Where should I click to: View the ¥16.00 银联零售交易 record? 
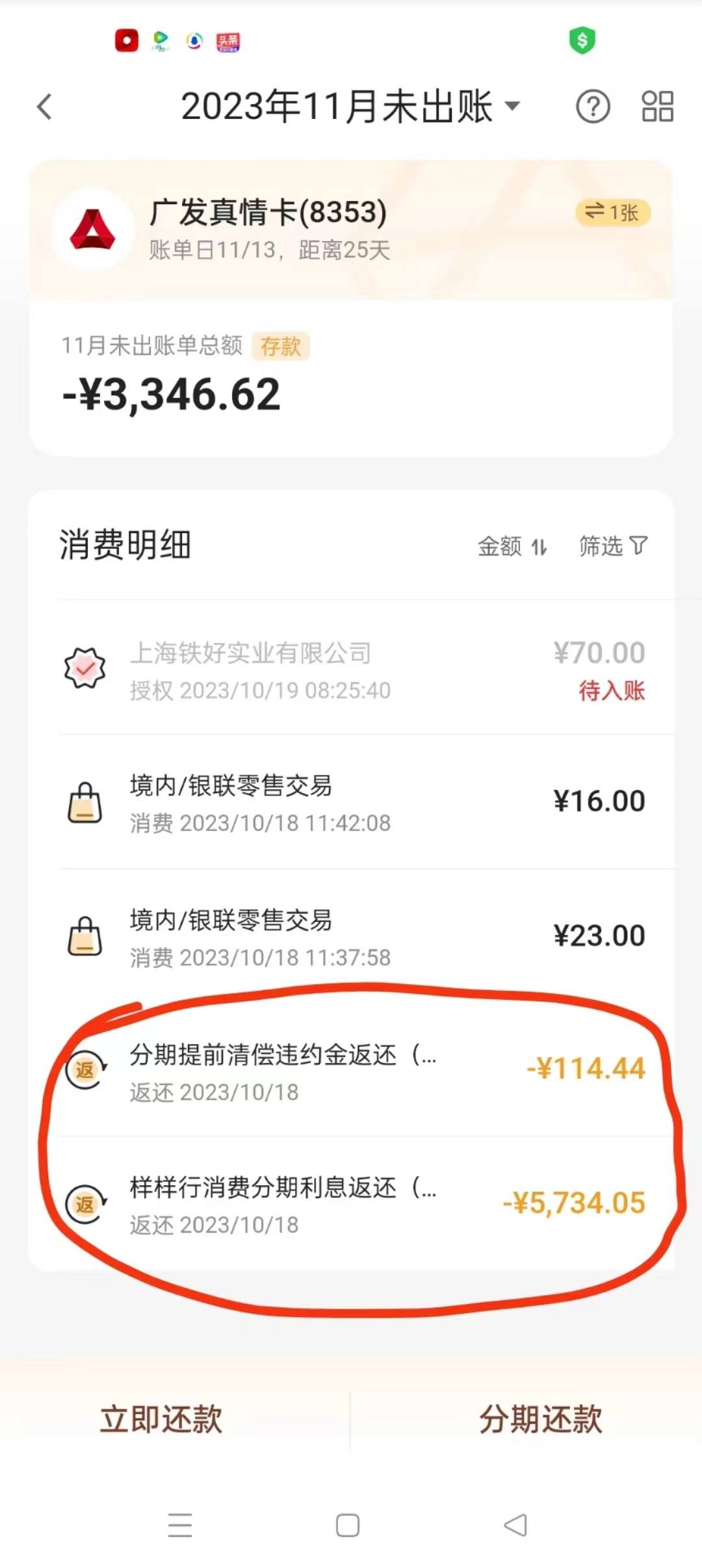click(x=354, y=803)
